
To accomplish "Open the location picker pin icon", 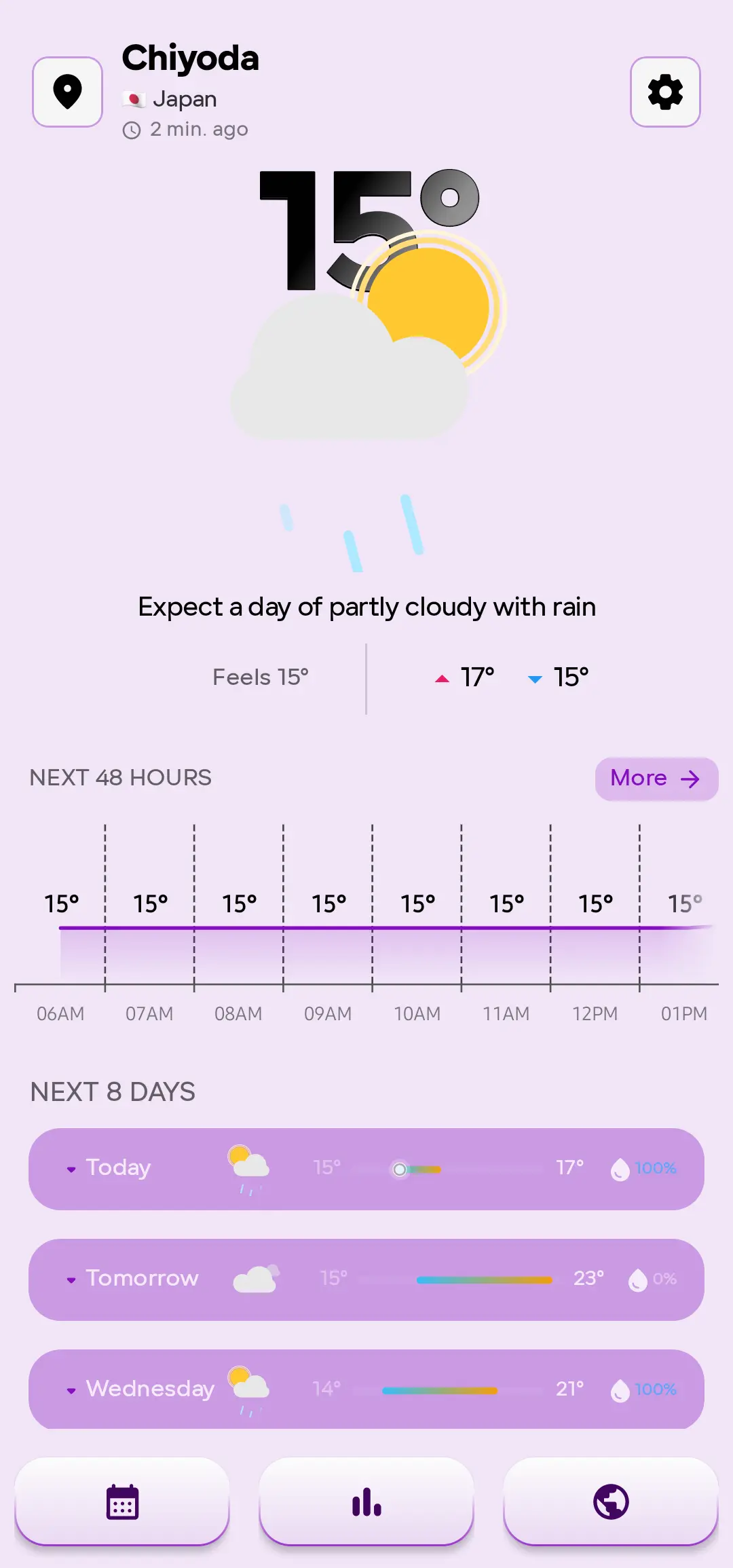I will click(67, 92).
